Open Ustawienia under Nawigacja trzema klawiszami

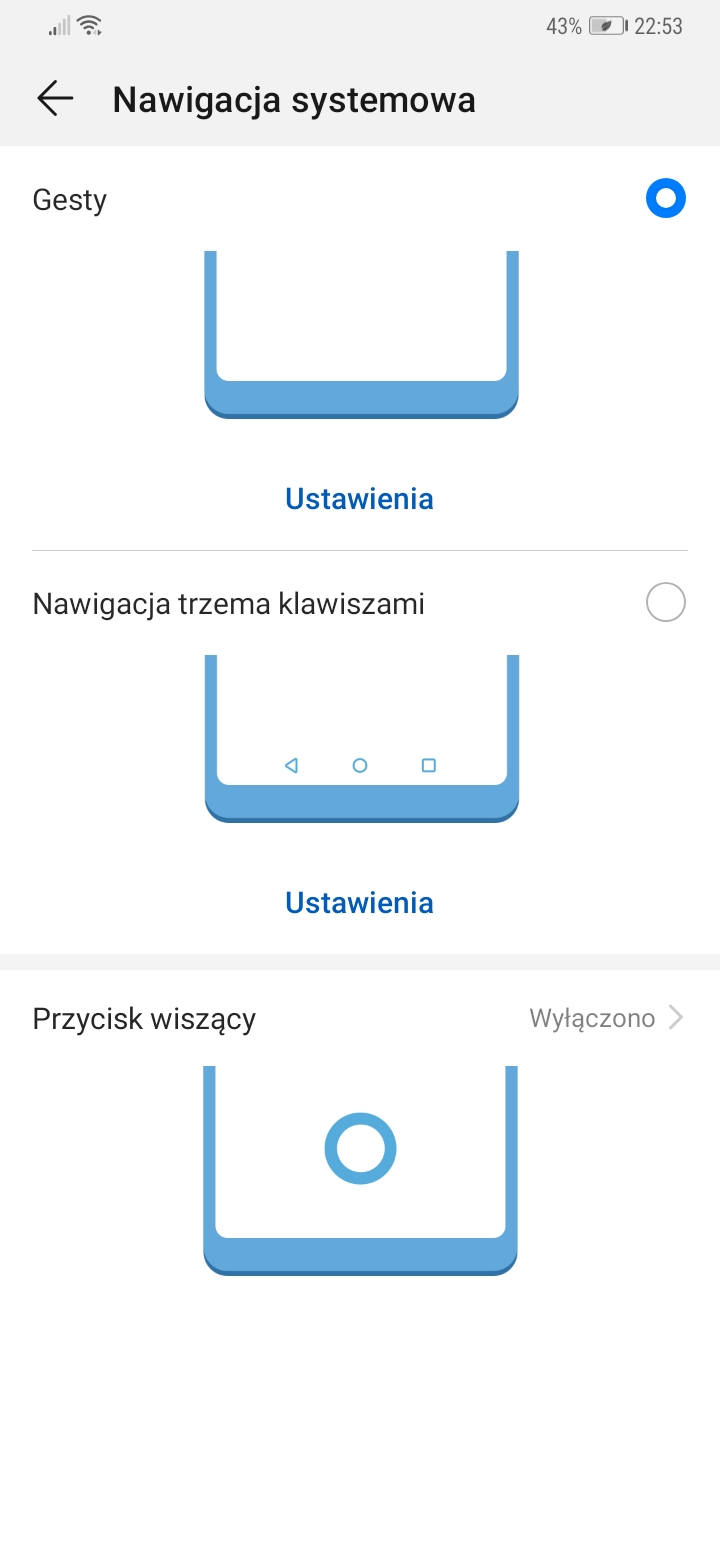359,902
